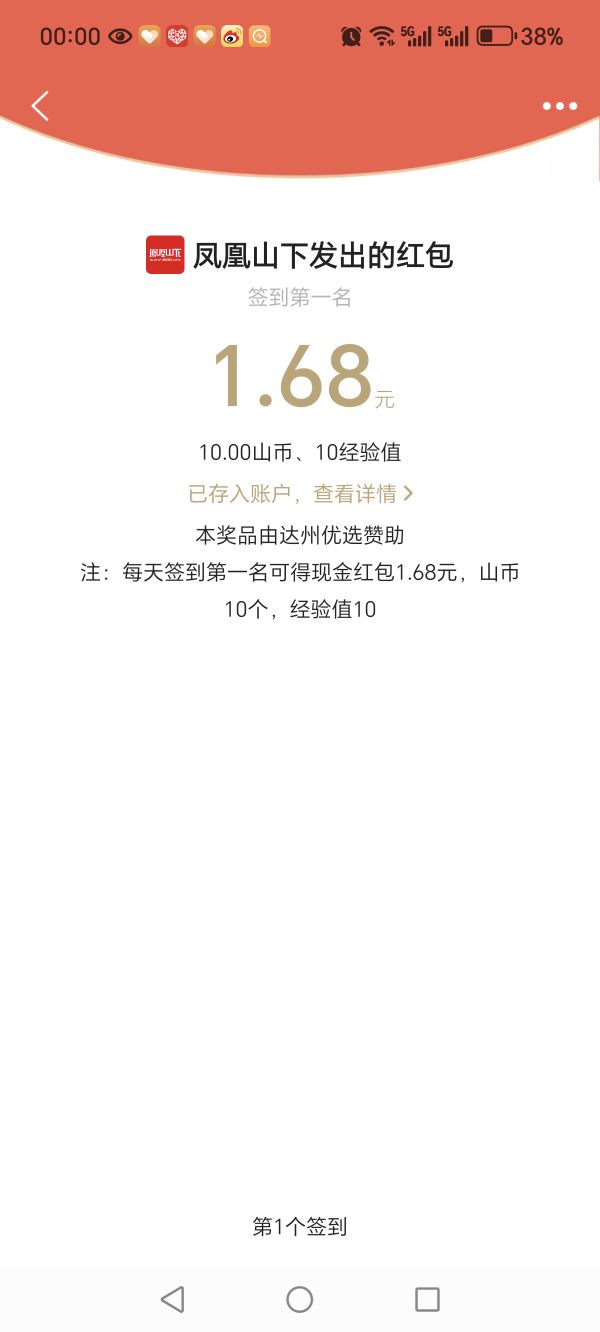The image size is (600, 1332).
Task: Go back using the top-left arrow
Action: (40, 106)
